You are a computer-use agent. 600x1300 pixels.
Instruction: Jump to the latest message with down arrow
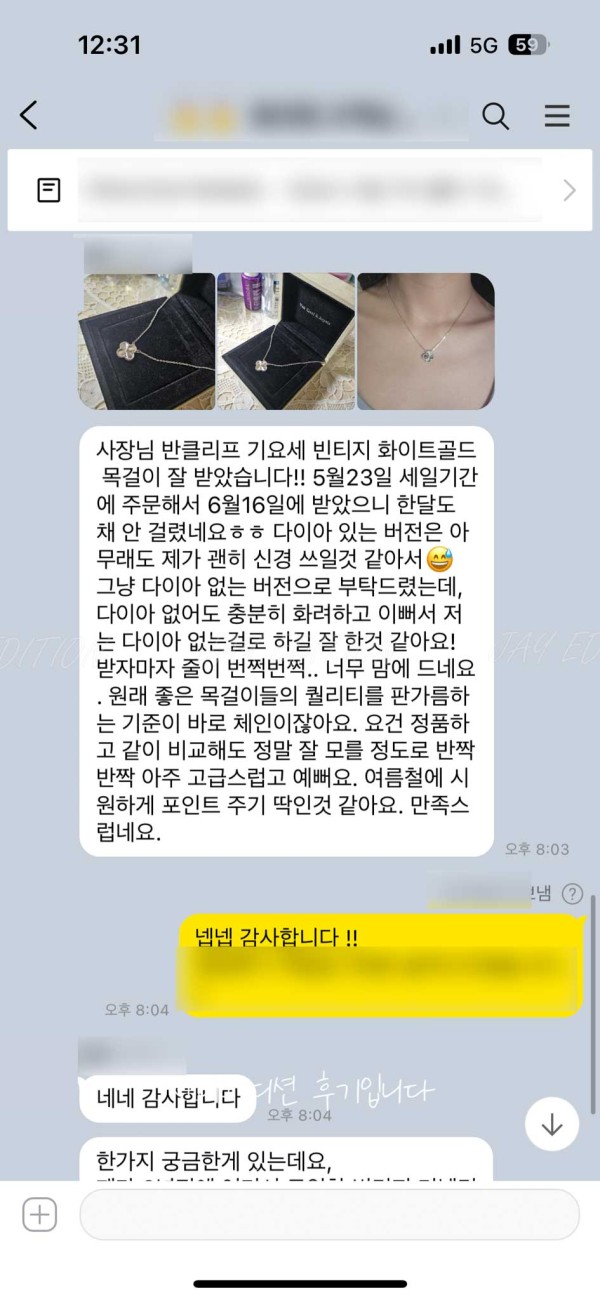pos(552,1124)
